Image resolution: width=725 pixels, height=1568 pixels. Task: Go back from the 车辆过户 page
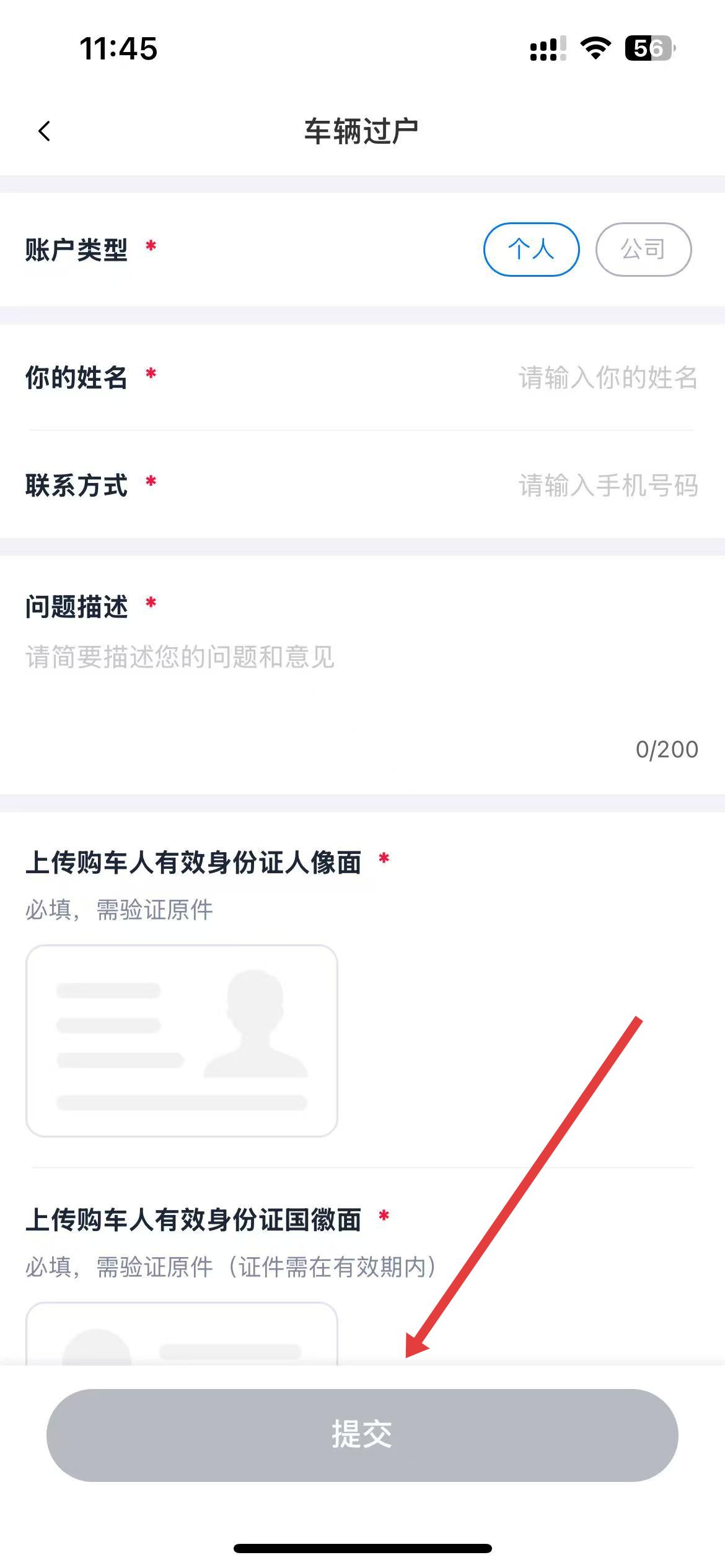point(45,131)
